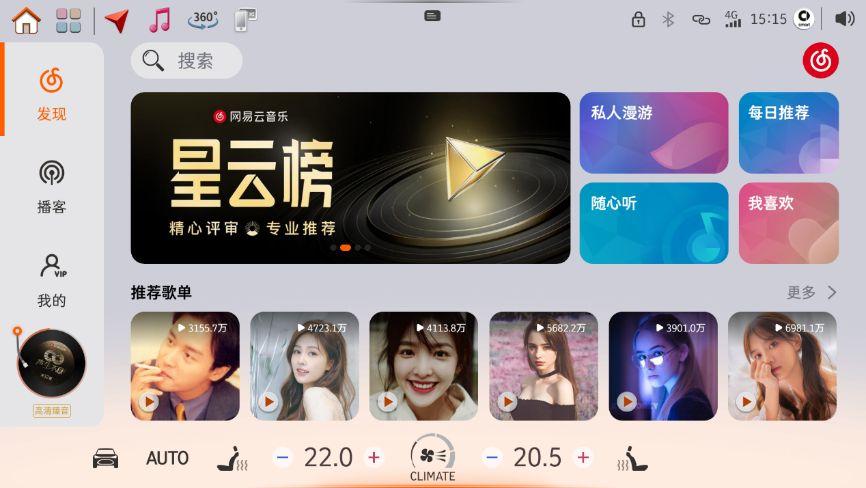Open 每日推荐 card
Viewport: 866px width, 488px height.
coord(788,133)
